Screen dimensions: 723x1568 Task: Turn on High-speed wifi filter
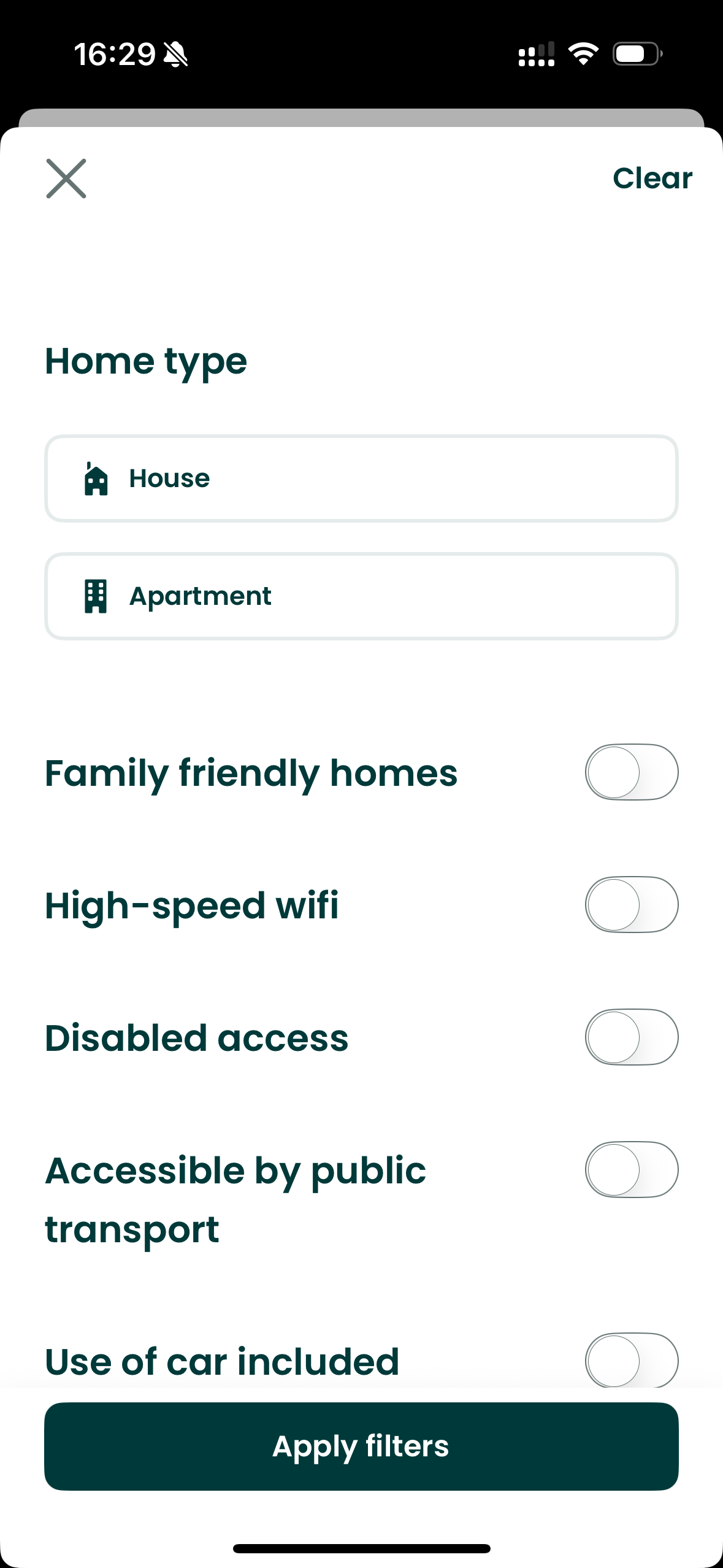click(x=631, y=905)
